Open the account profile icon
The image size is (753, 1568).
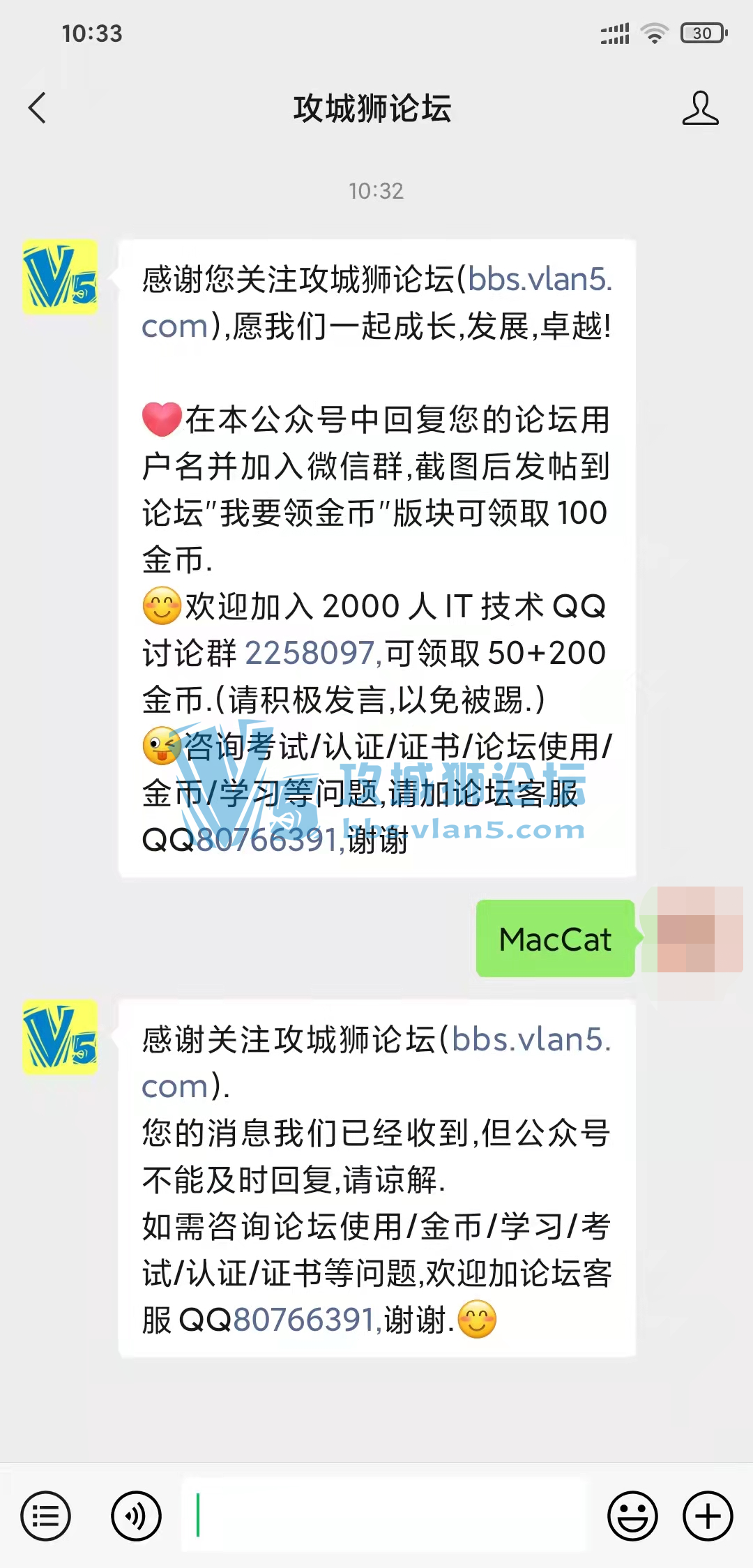click(700, 108)
